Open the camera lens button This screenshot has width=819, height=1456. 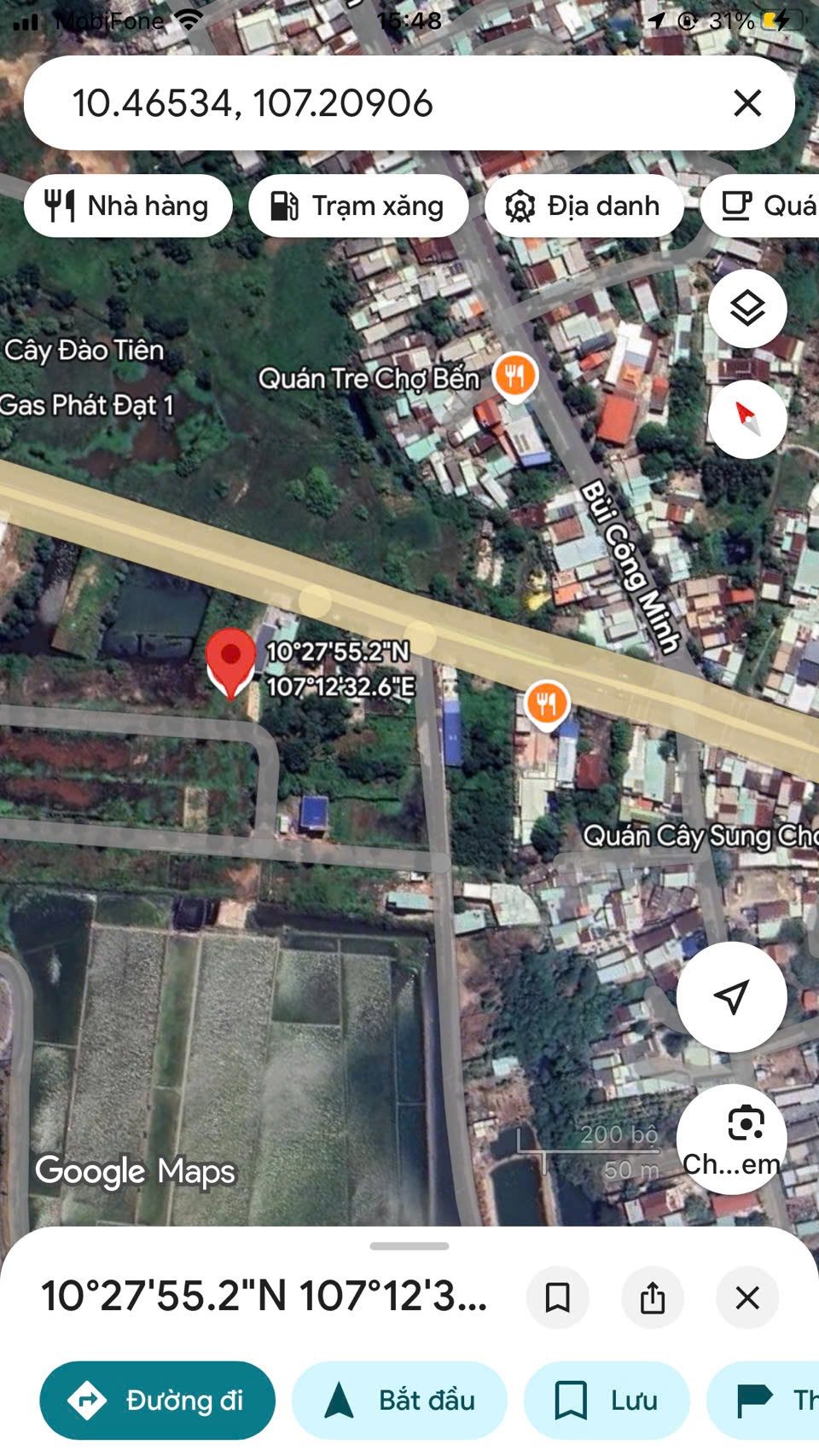pyautogui.click(x=732, y=1139)
